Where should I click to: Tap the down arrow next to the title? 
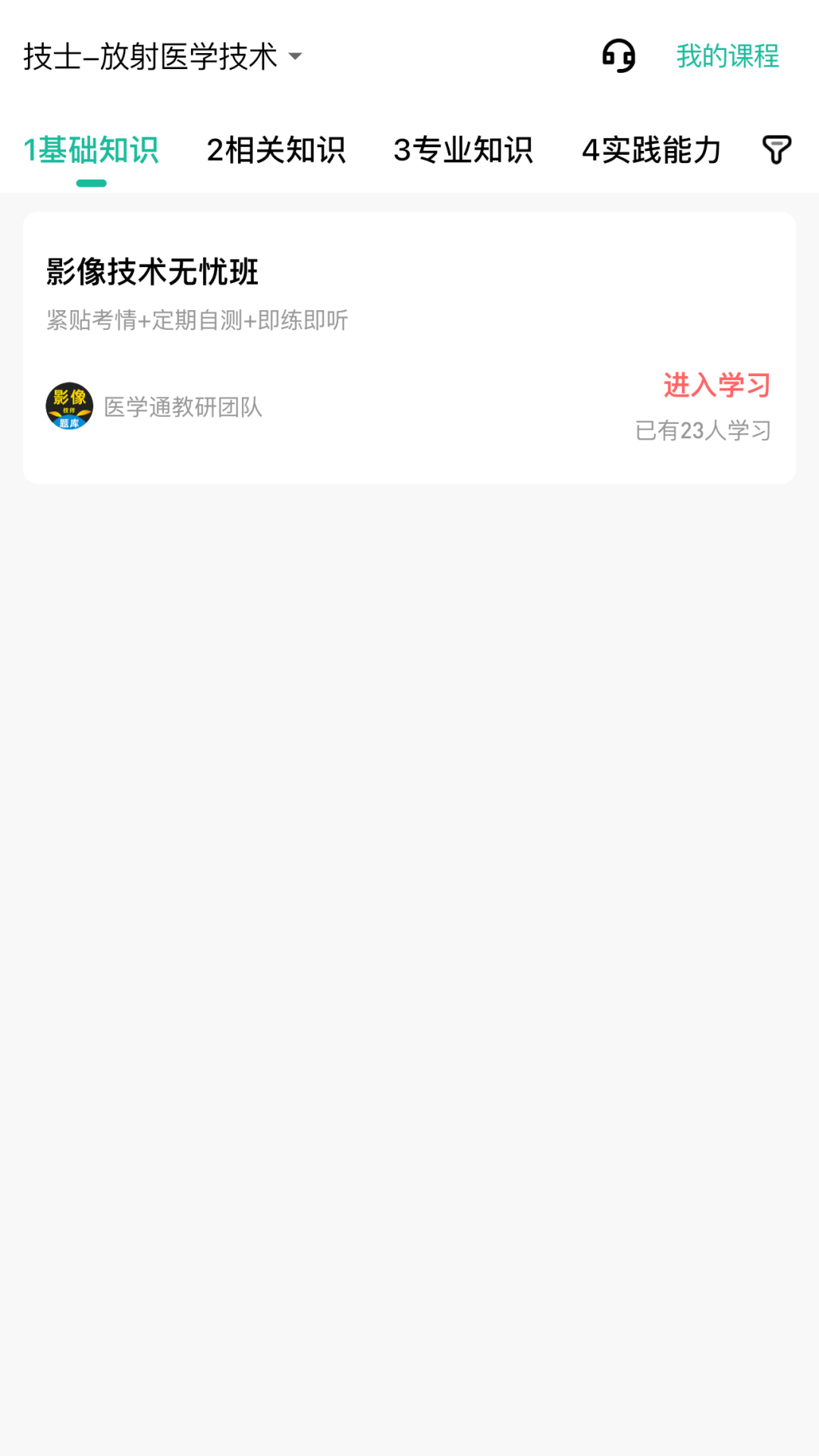[297, 57]
